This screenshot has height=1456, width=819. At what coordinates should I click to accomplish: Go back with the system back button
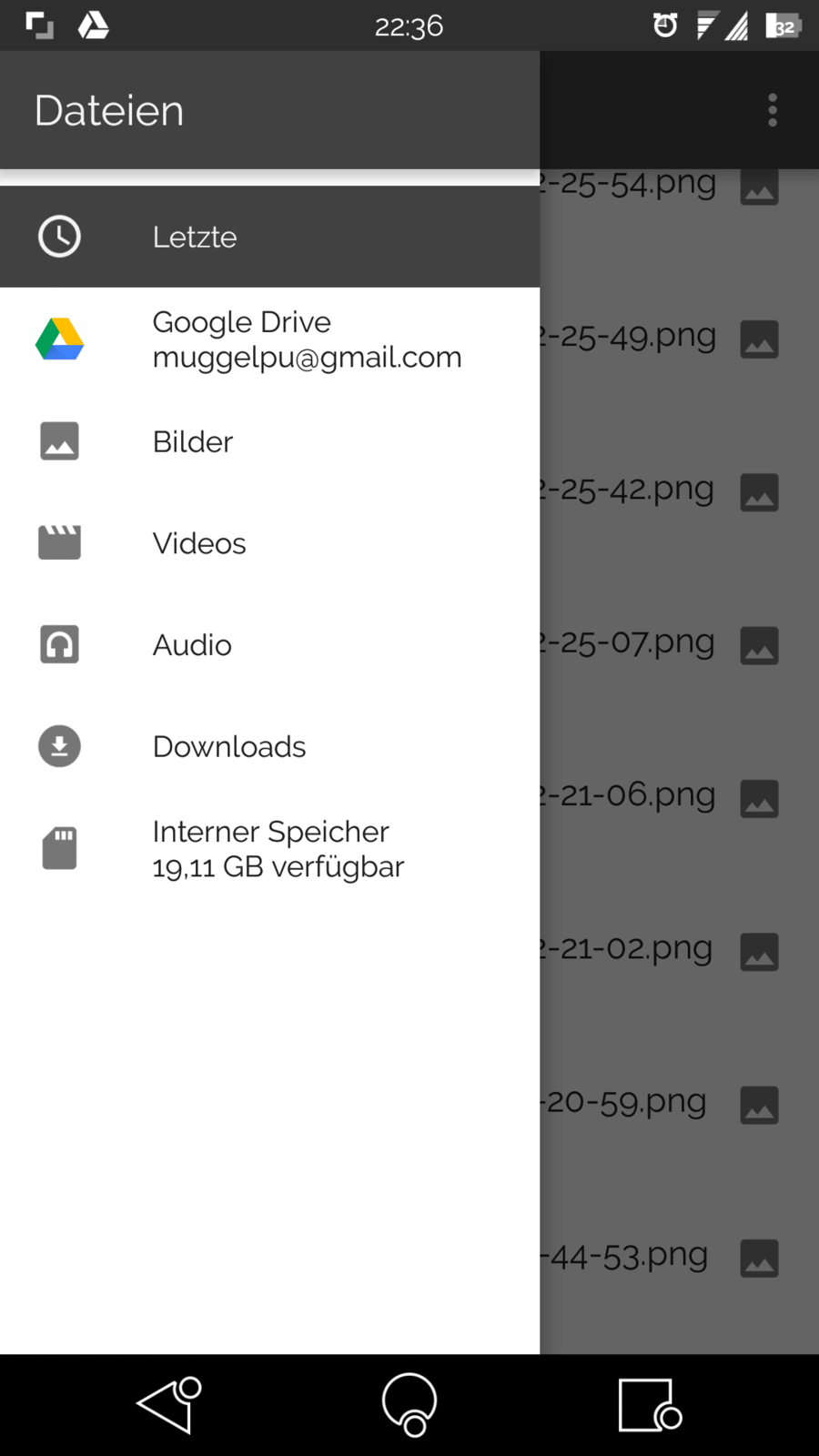tap(167, 1405)
